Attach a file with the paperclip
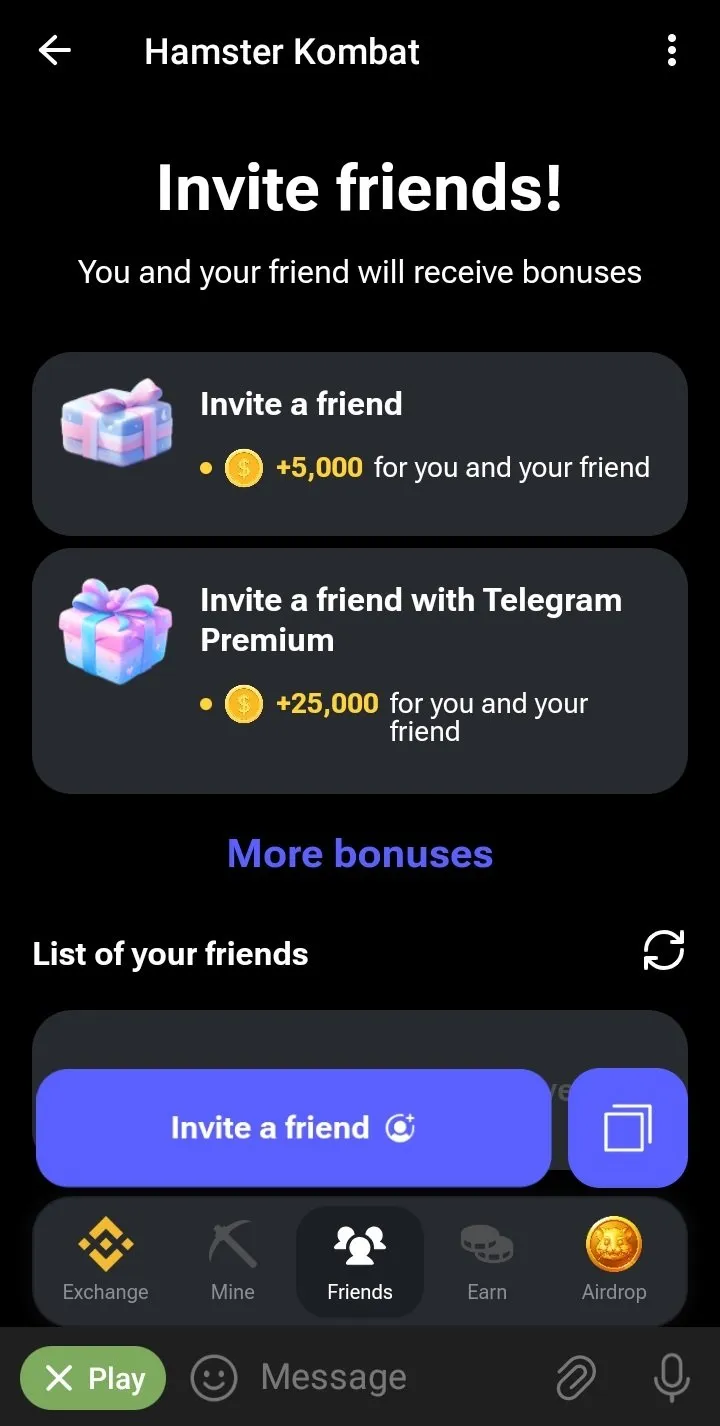The height and width of the screenshot is (1426, 720). click(576, 1379)
